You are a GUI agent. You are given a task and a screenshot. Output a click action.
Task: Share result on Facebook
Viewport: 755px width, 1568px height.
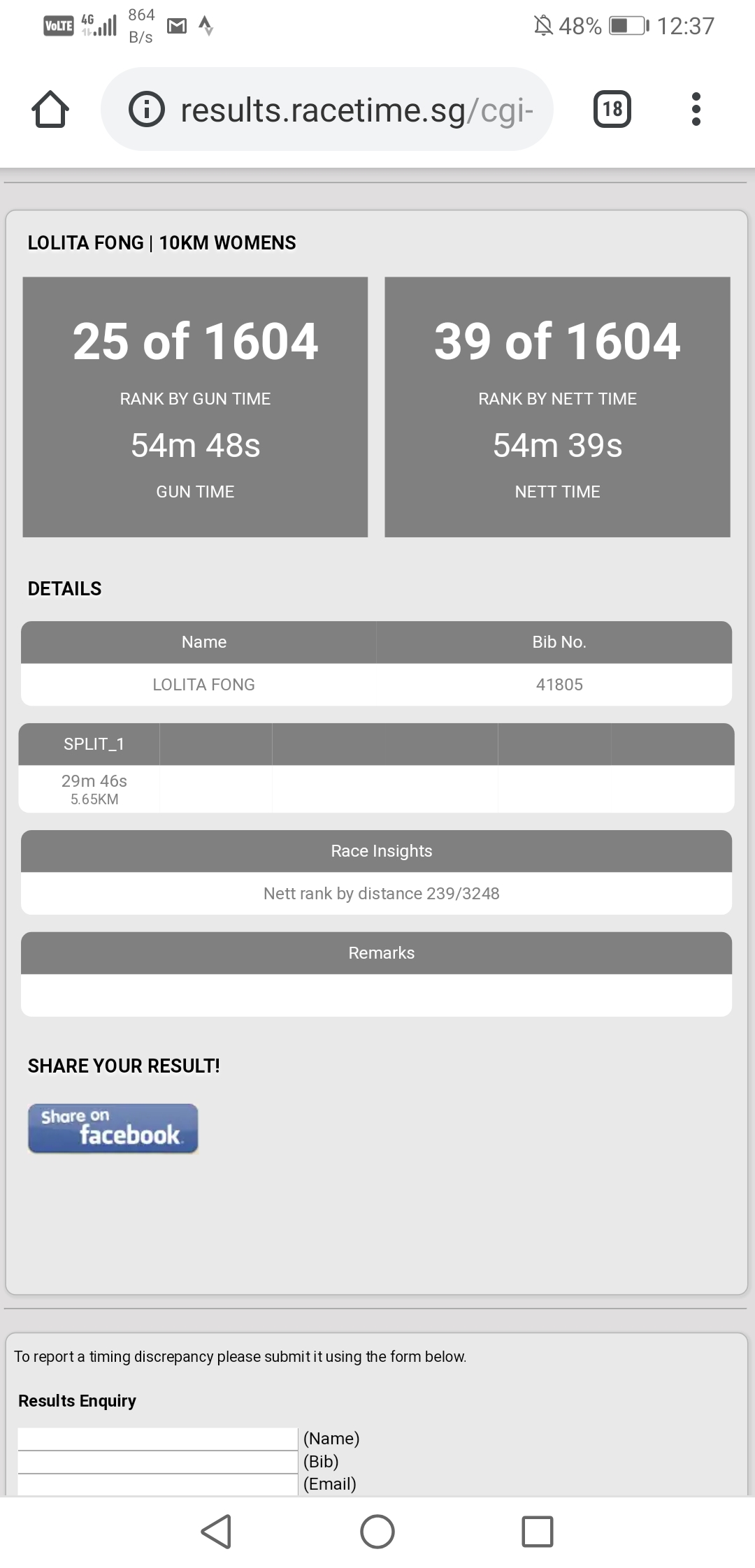[x=113, y=1128]
